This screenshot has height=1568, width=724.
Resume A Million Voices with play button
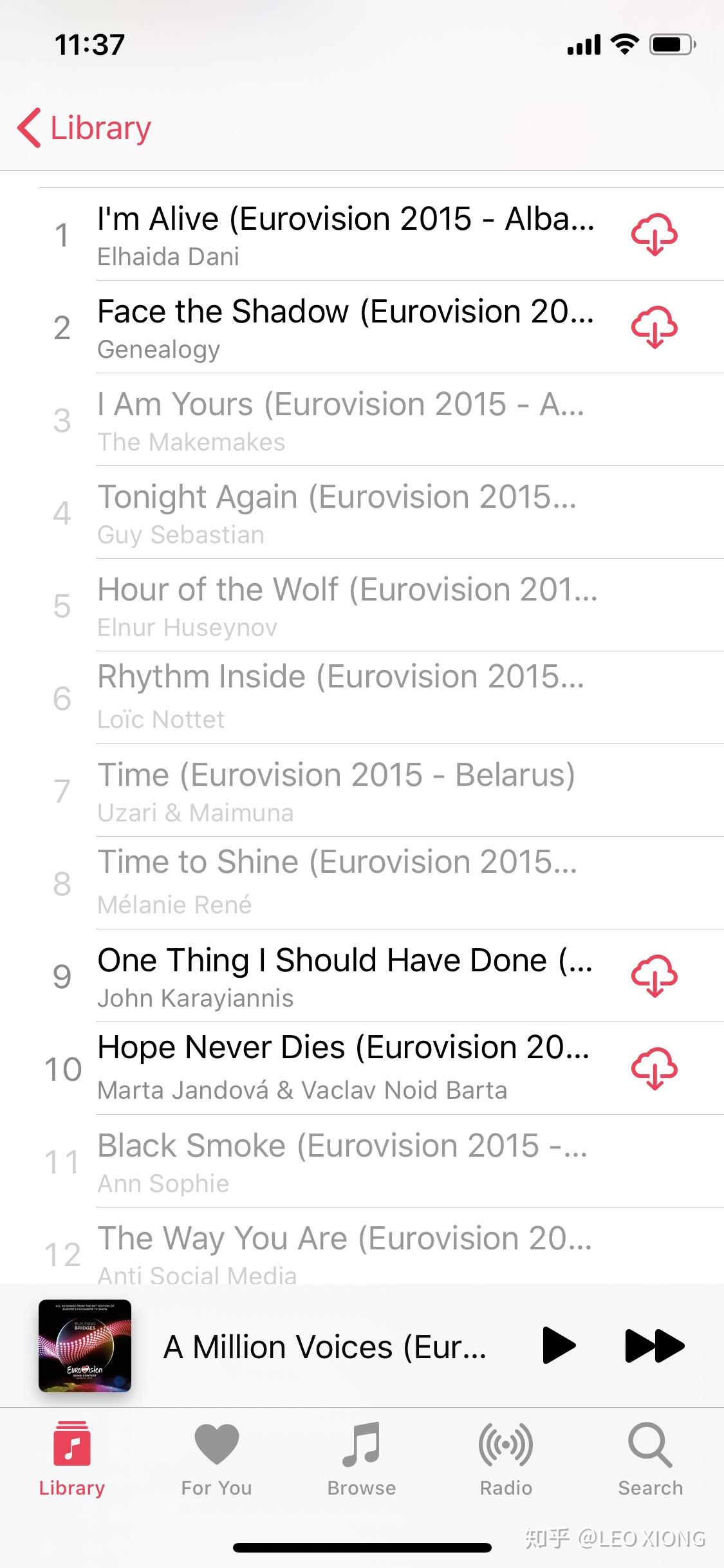click(x=558, y=1345)
